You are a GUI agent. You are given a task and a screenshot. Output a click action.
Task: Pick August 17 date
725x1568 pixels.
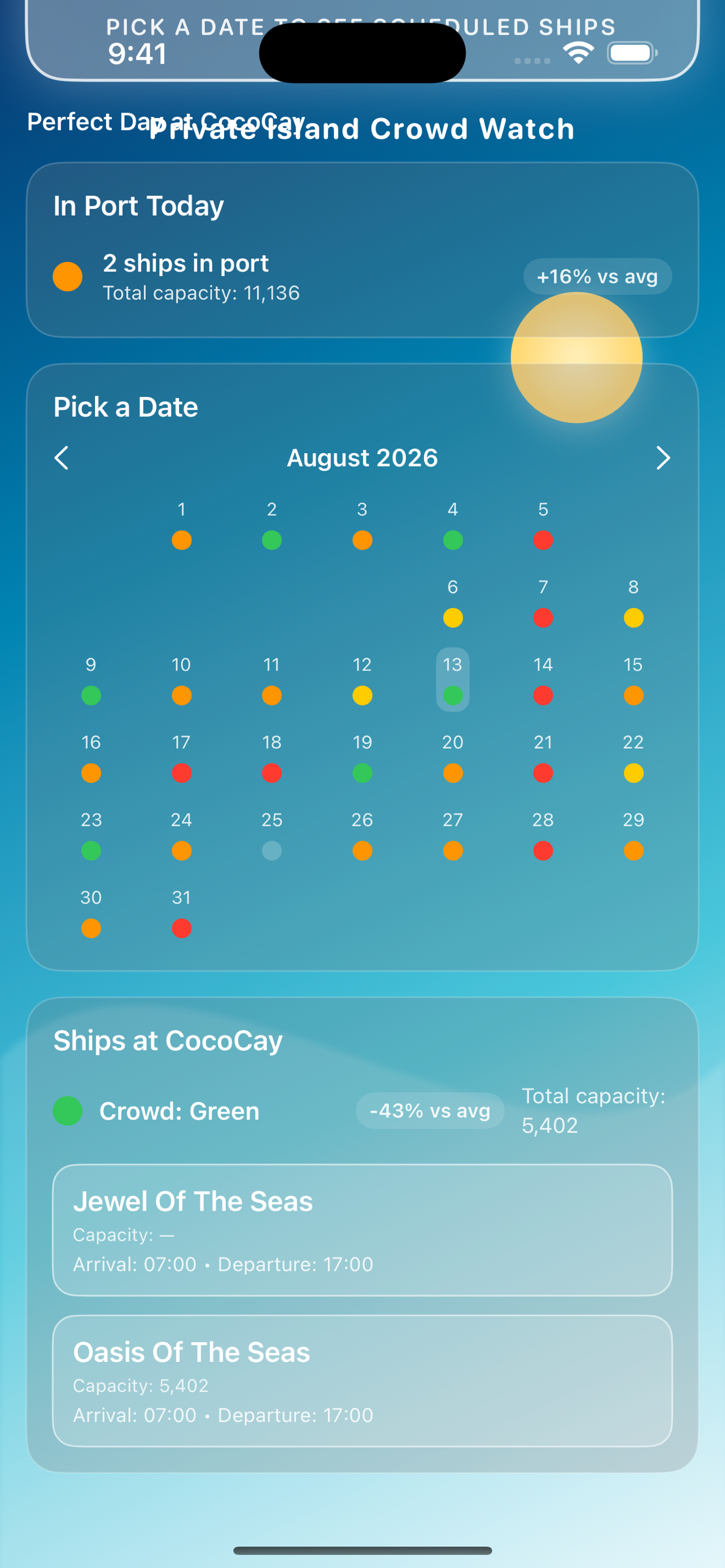pyautogui.click(x=181, y=757)
